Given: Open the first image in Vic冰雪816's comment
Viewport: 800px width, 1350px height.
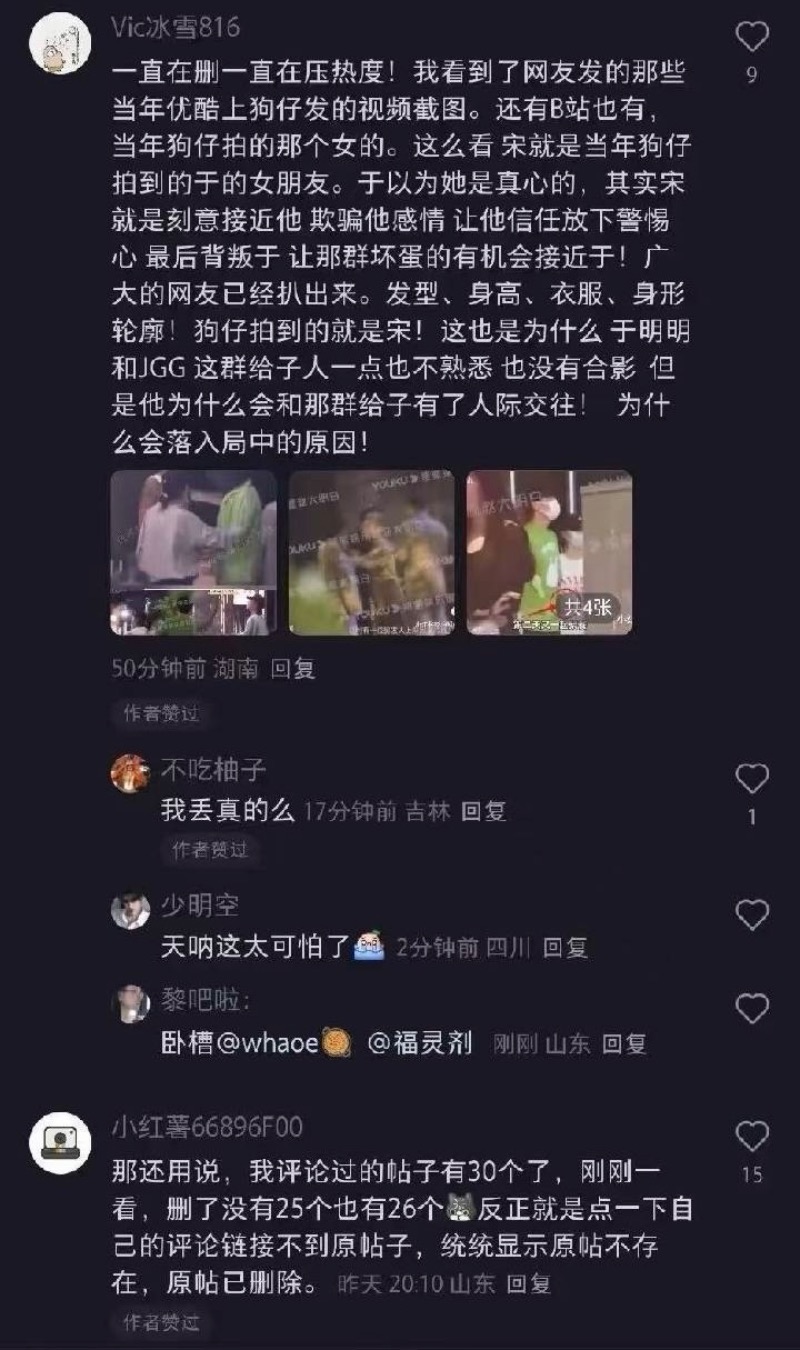Looking at the screenshot, I should point(193,552).
